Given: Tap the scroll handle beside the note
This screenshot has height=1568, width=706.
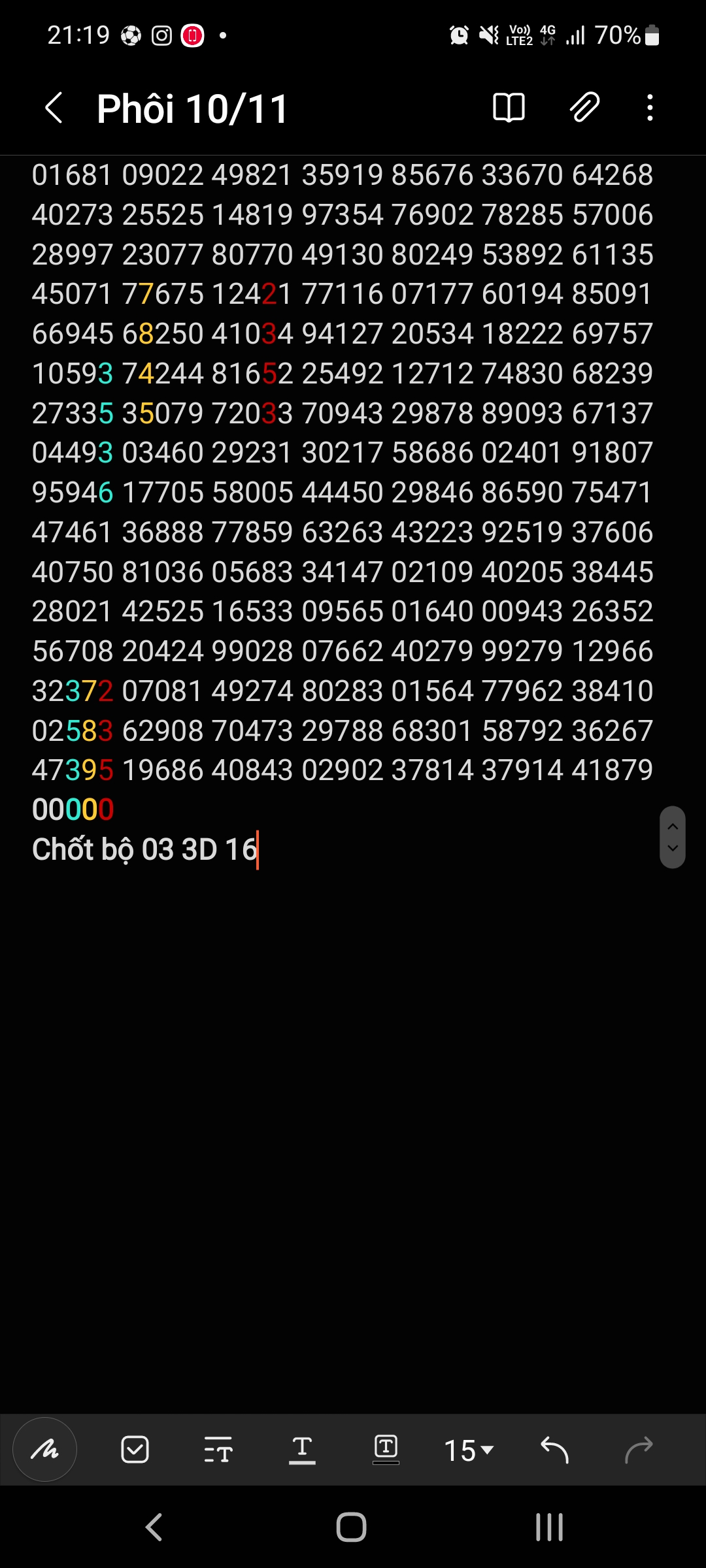Looking at the screenshot, I should point(673,838).
